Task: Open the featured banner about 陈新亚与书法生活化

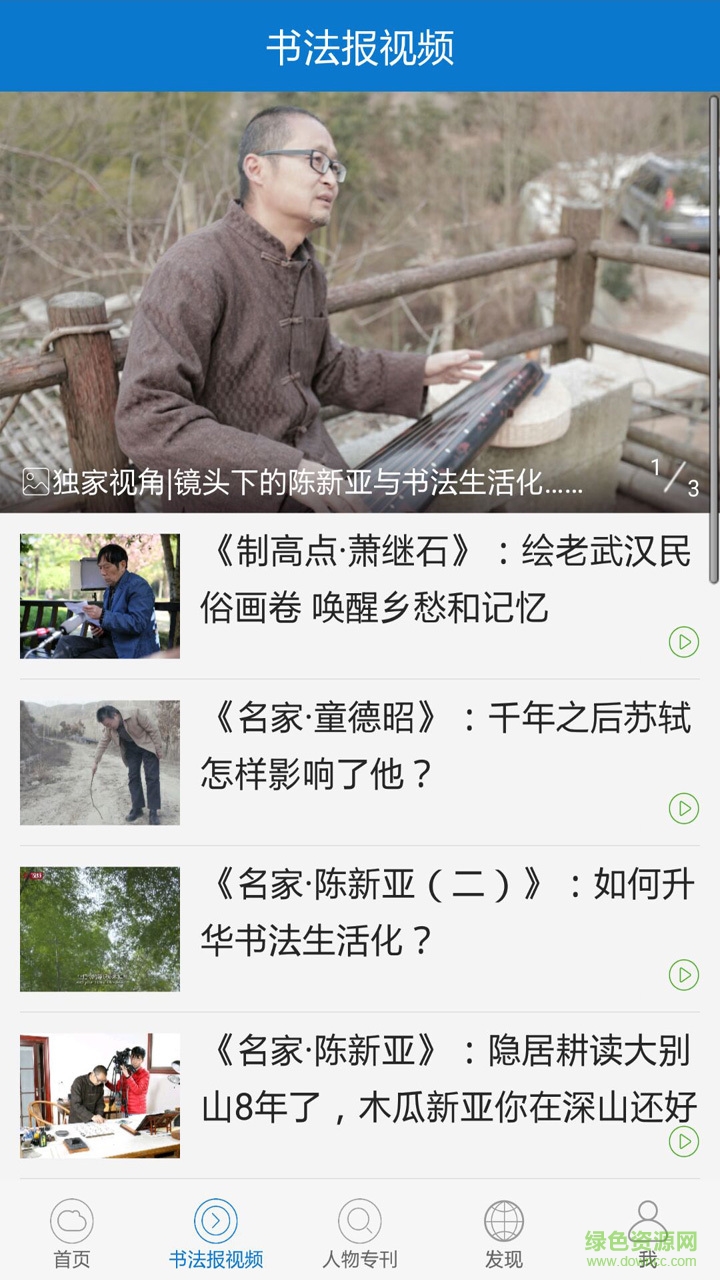Action: point(360,302)
